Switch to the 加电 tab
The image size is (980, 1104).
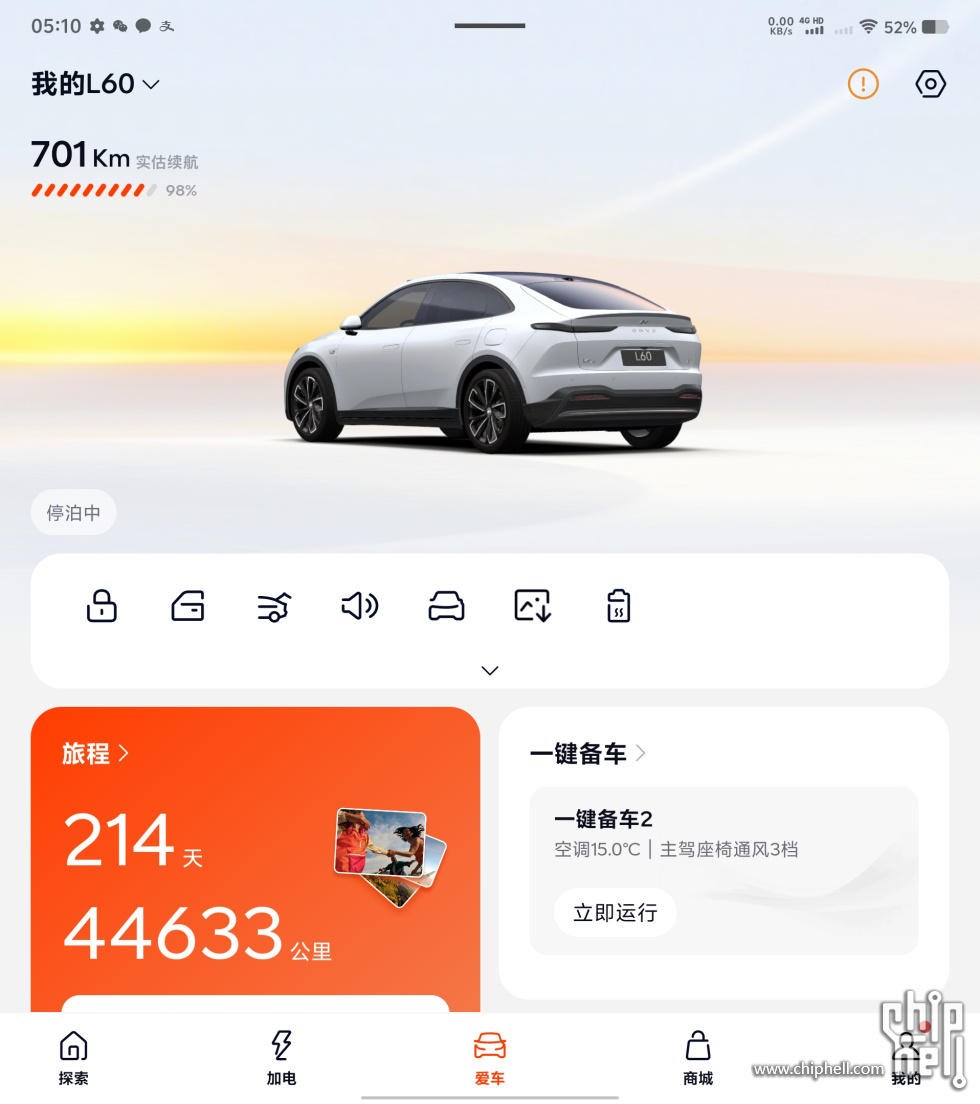[x=281, y=1058]
